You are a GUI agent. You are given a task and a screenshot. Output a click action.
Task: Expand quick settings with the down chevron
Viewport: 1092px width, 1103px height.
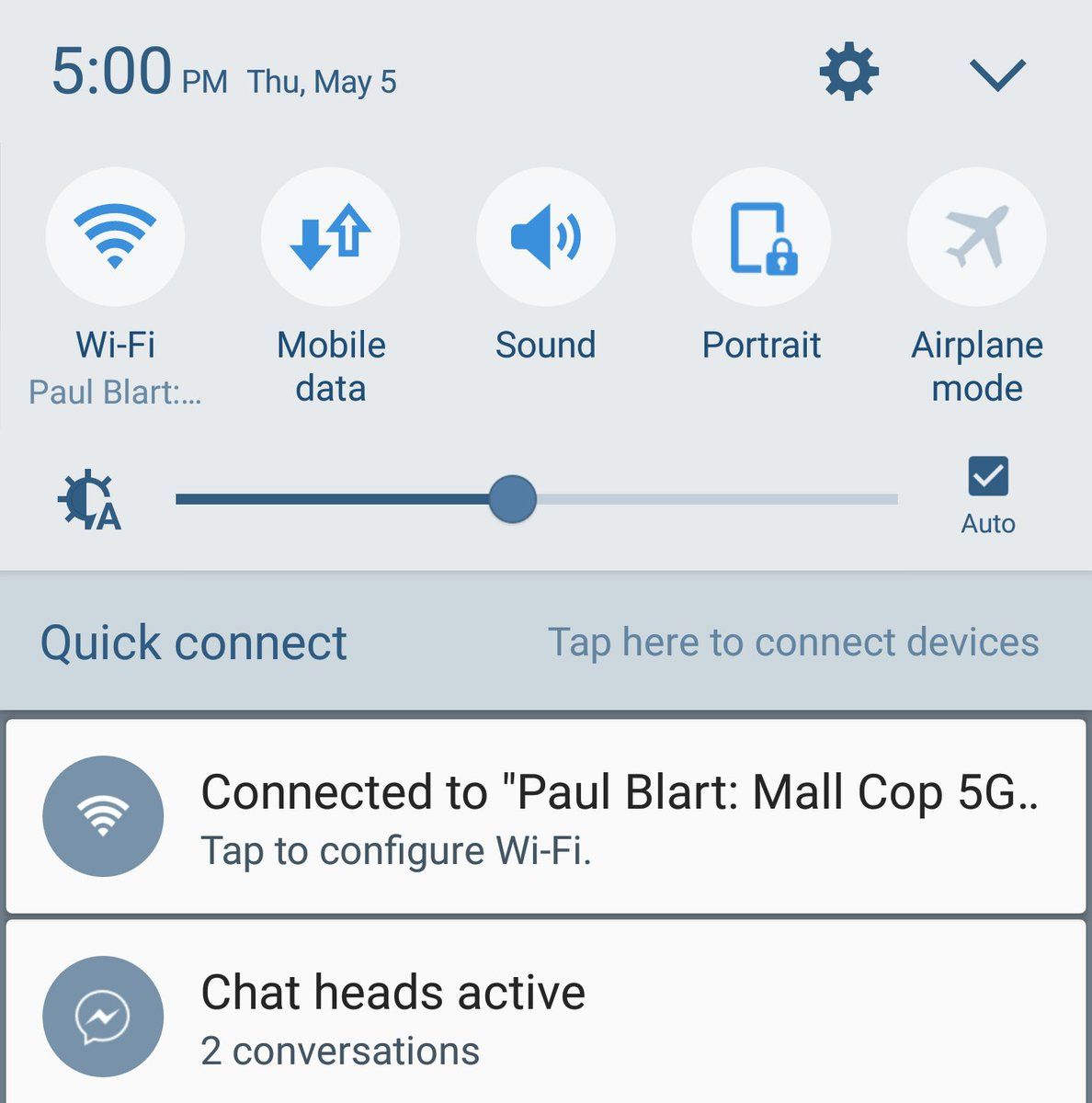(x=996, y=74)
